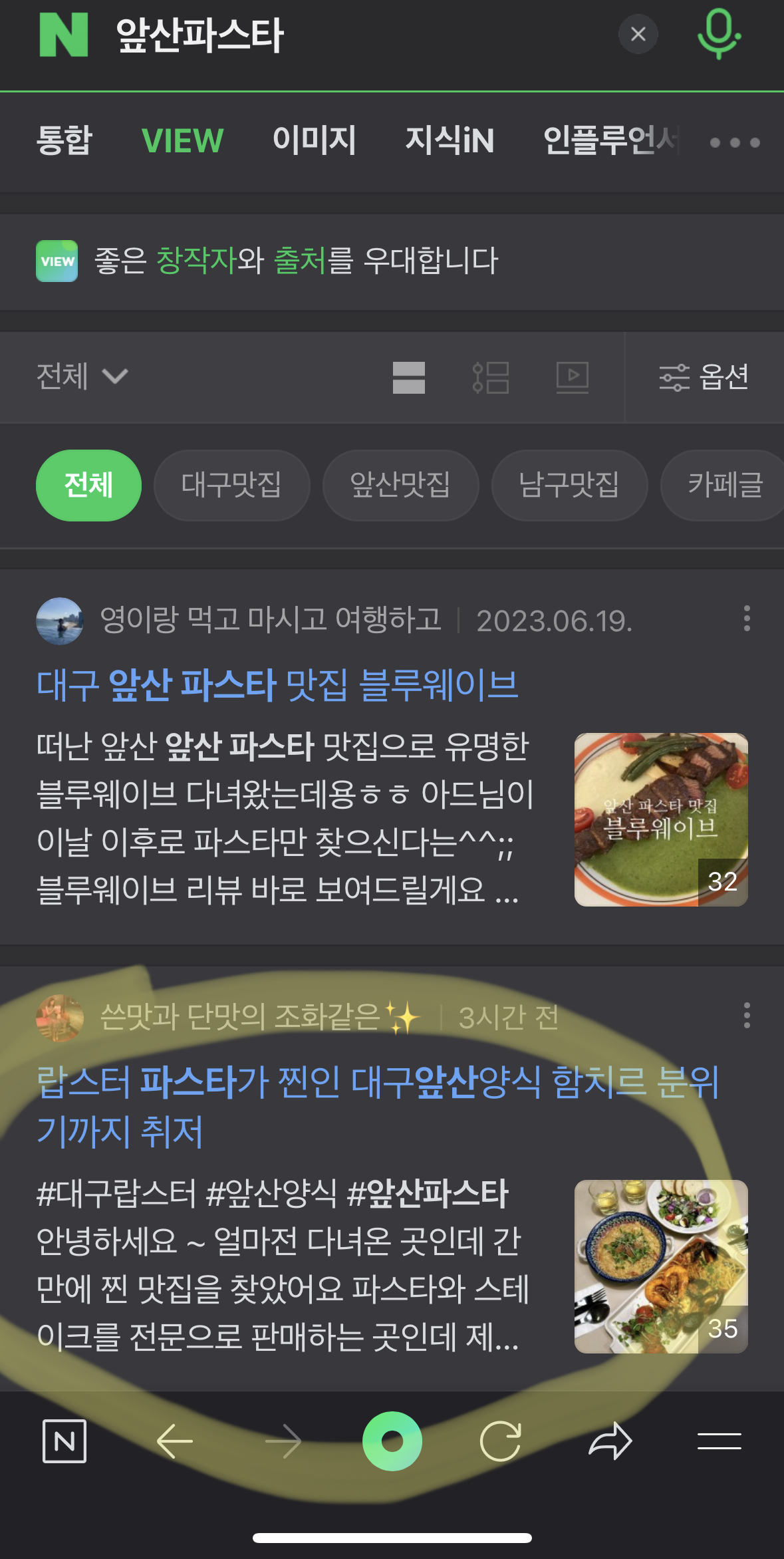Clear the search text 앞산파스타
Screen dimensions: 784x1559
638,34
